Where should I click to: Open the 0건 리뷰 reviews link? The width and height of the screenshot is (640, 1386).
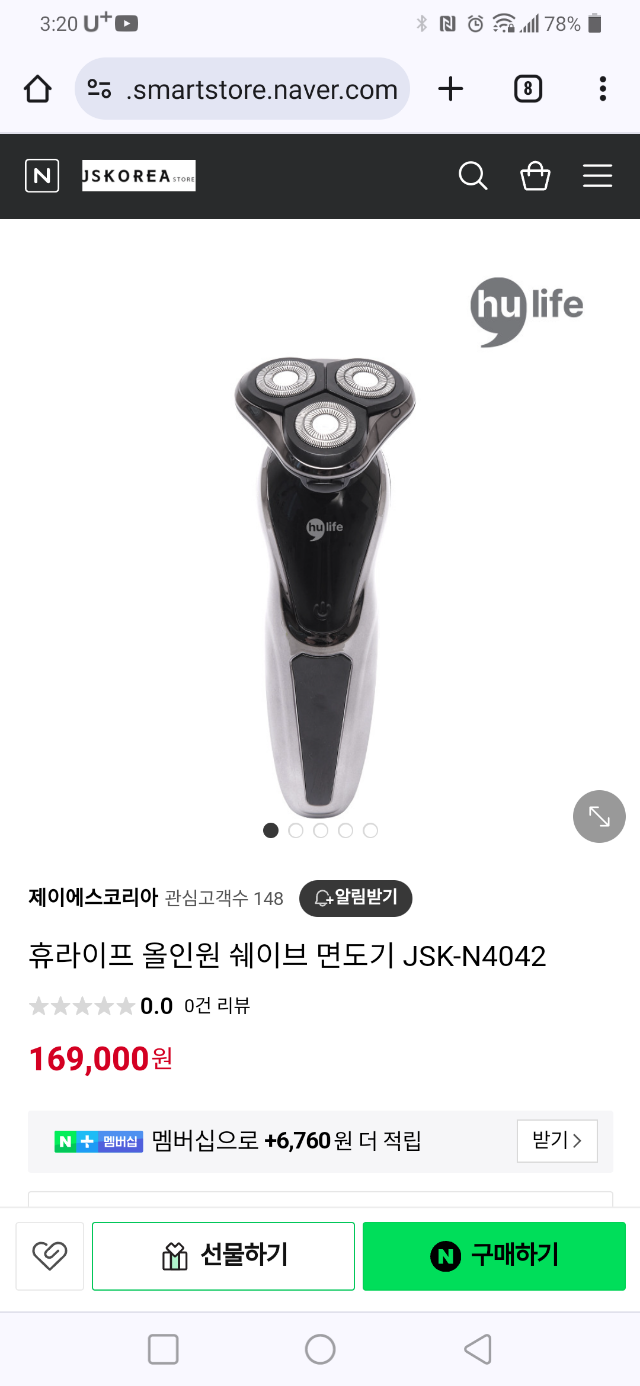pyautogui.click(x=217, y=1006)
